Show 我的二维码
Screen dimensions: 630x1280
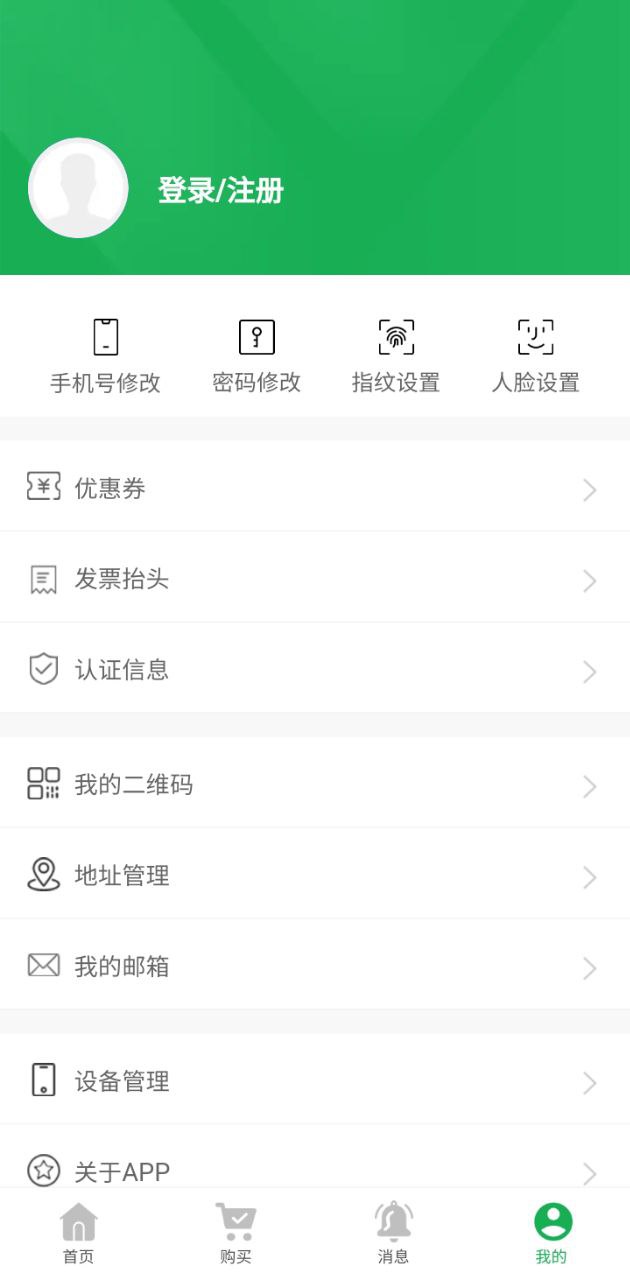tap(315, 784)
